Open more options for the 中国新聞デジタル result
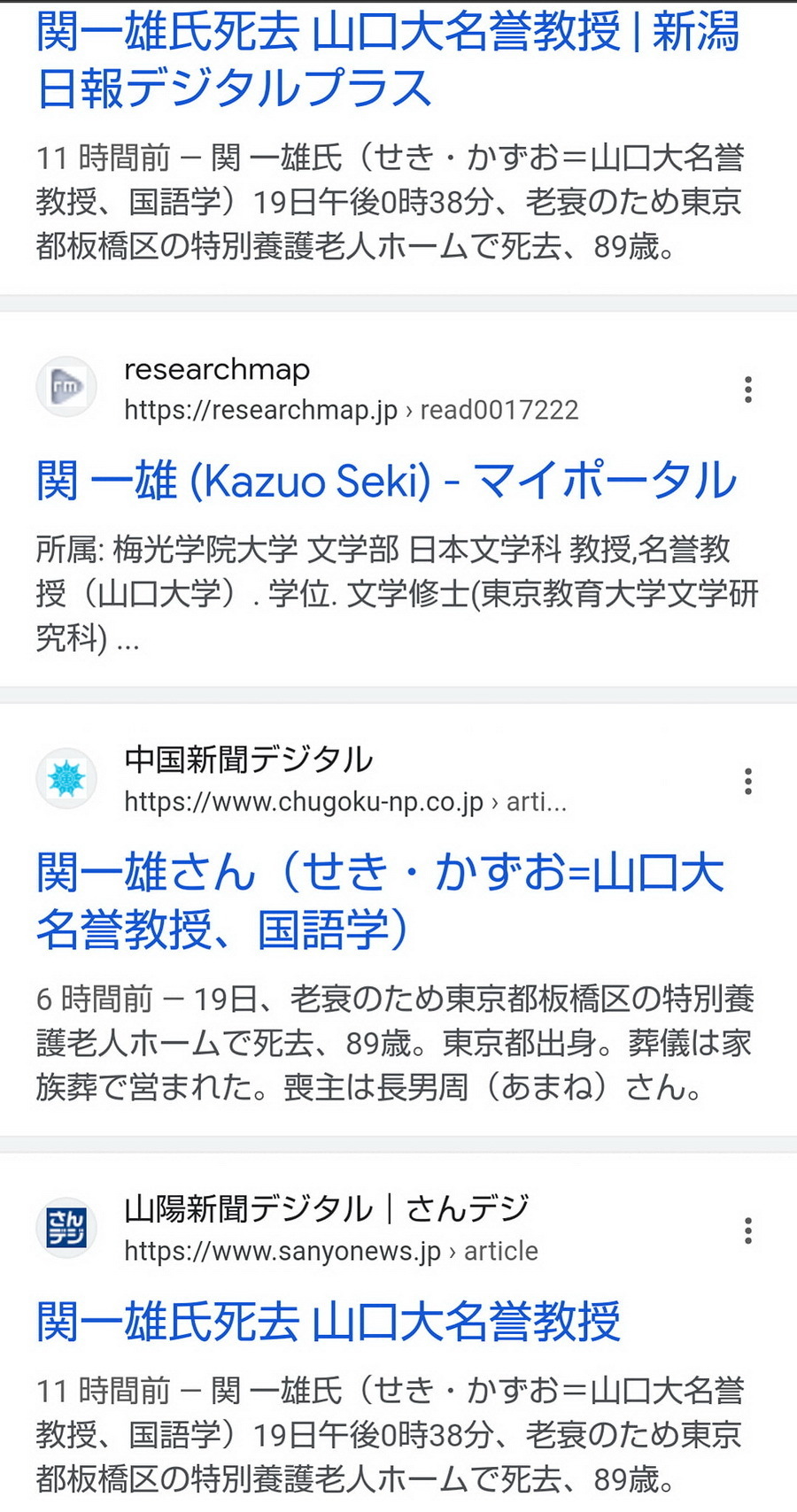Image resolution: width=797 pixels, height=1512 pixels. (x=748, y=781)
